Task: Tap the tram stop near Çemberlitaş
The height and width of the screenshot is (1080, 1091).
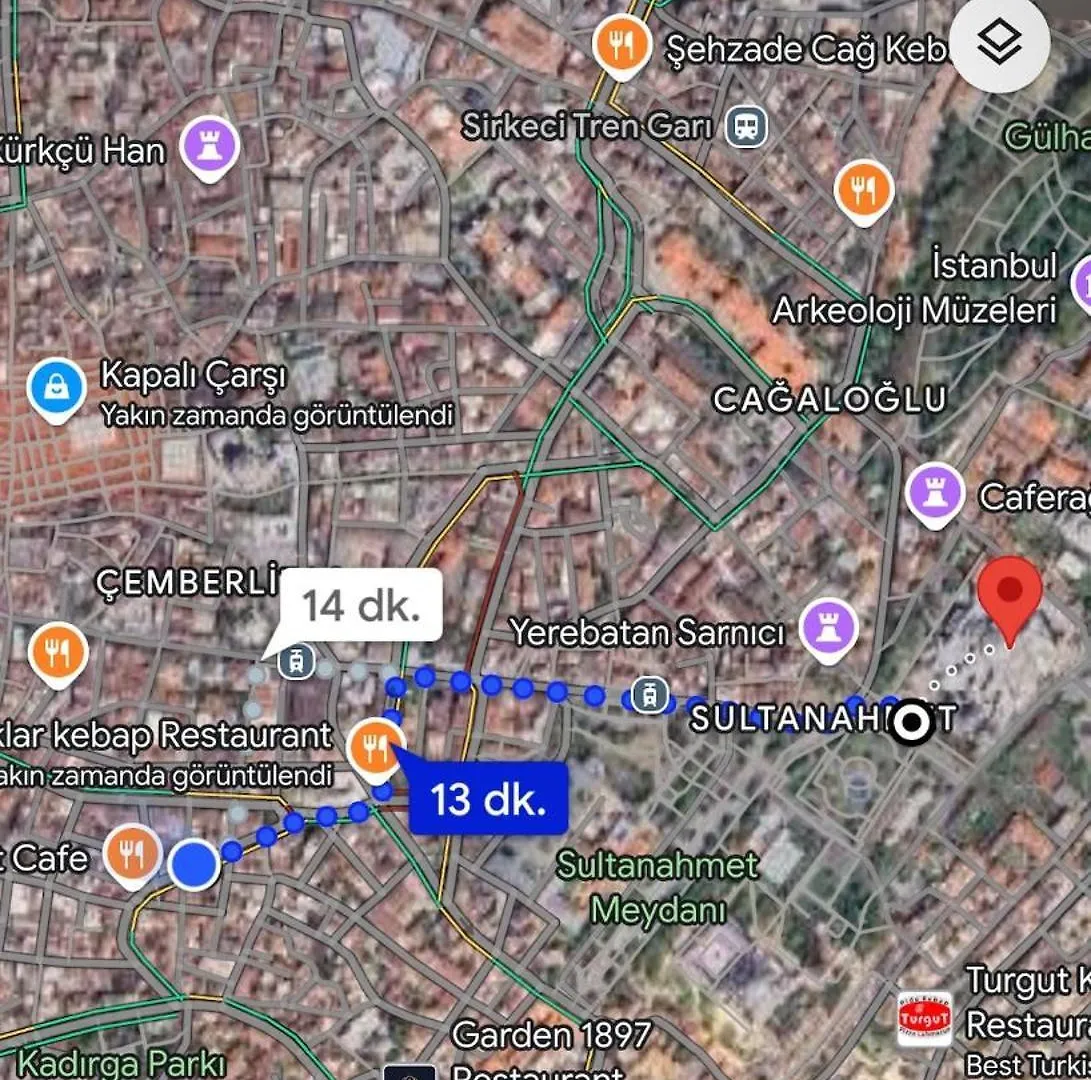Action: click(297, 661)
